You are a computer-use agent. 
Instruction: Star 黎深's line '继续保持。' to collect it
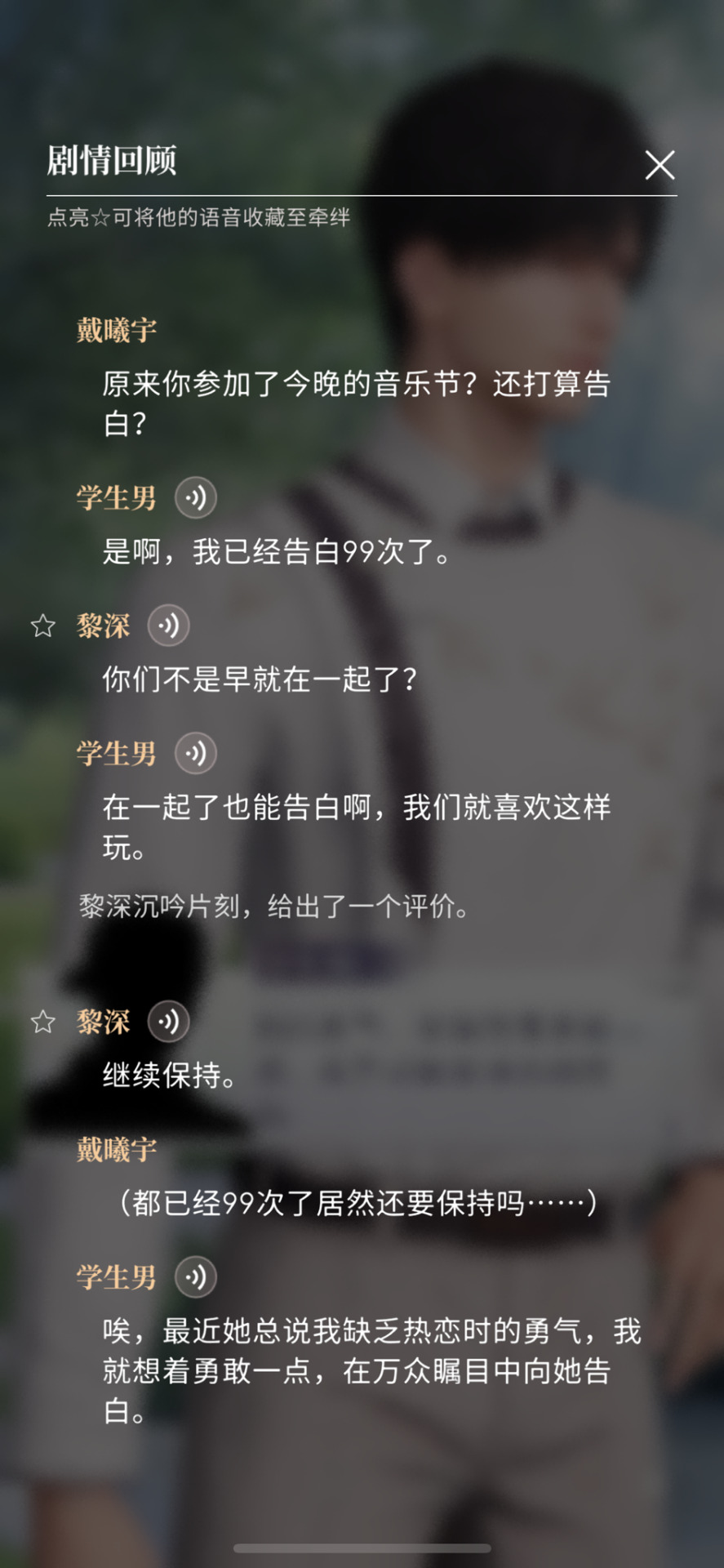tap(43, 1022)
